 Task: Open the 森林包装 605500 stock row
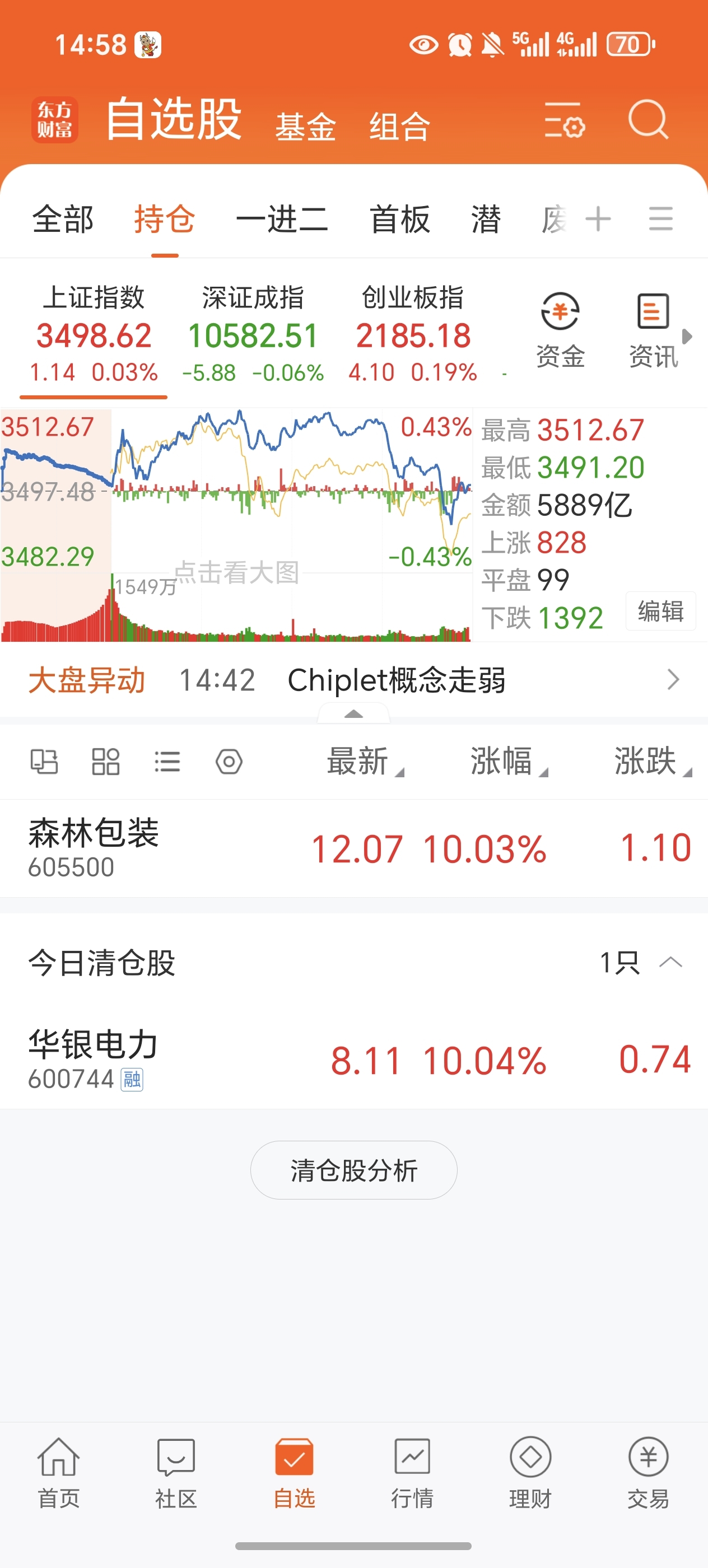[353, 848]
